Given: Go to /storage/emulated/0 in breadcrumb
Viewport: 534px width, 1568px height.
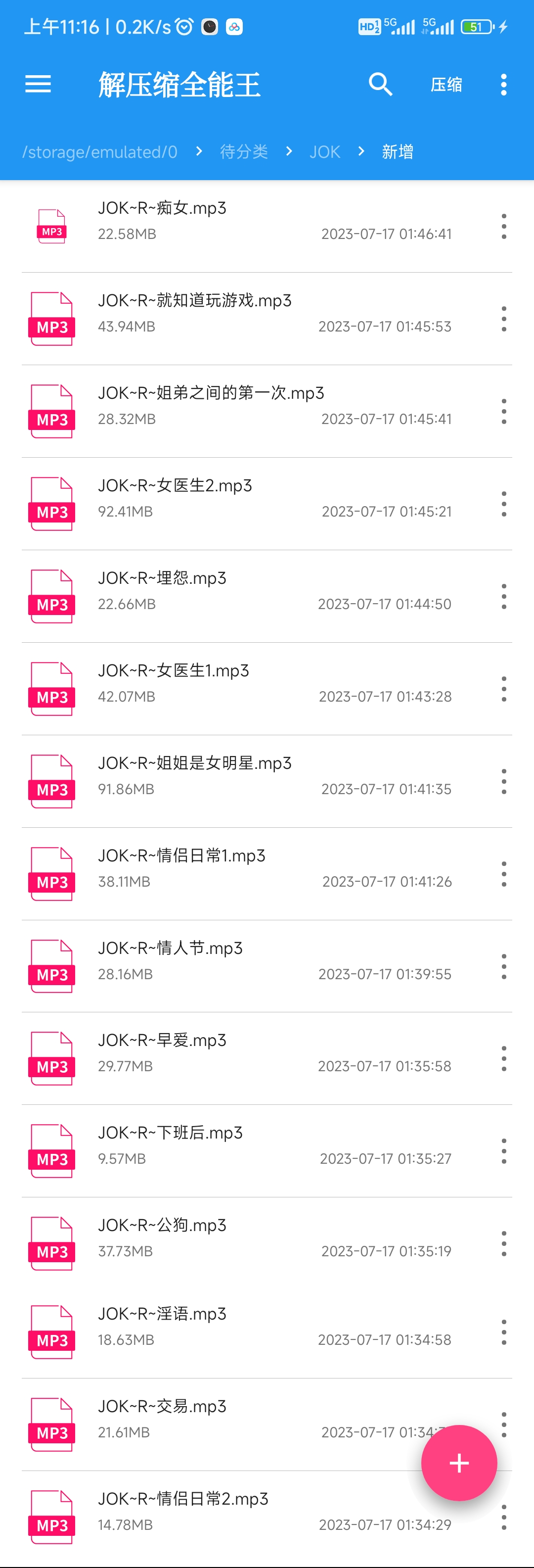Looking at the screenshot, I should pos(100,151).
